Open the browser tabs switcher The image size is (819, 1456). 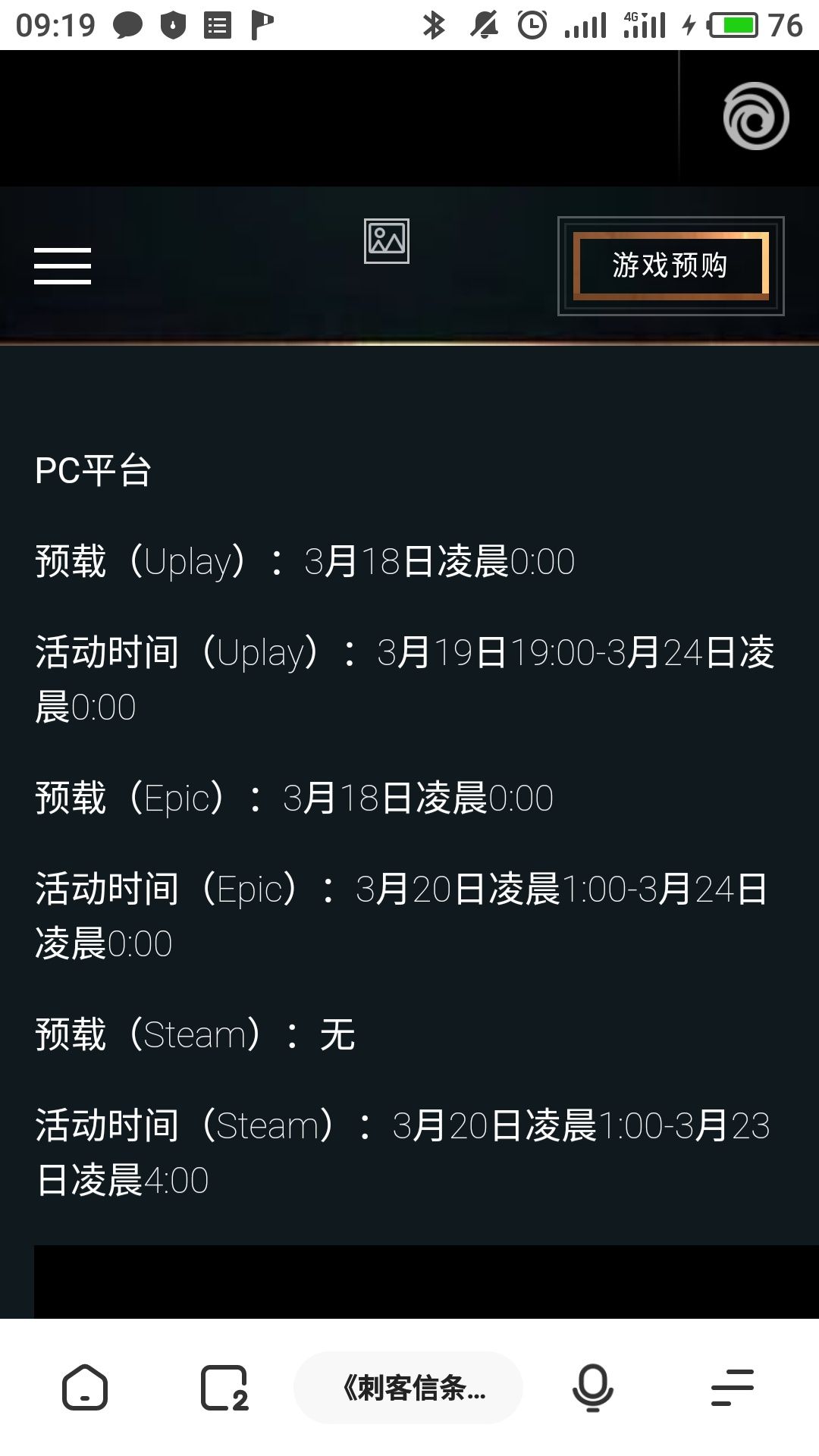pyautogui.click(x=224, y=1388)
